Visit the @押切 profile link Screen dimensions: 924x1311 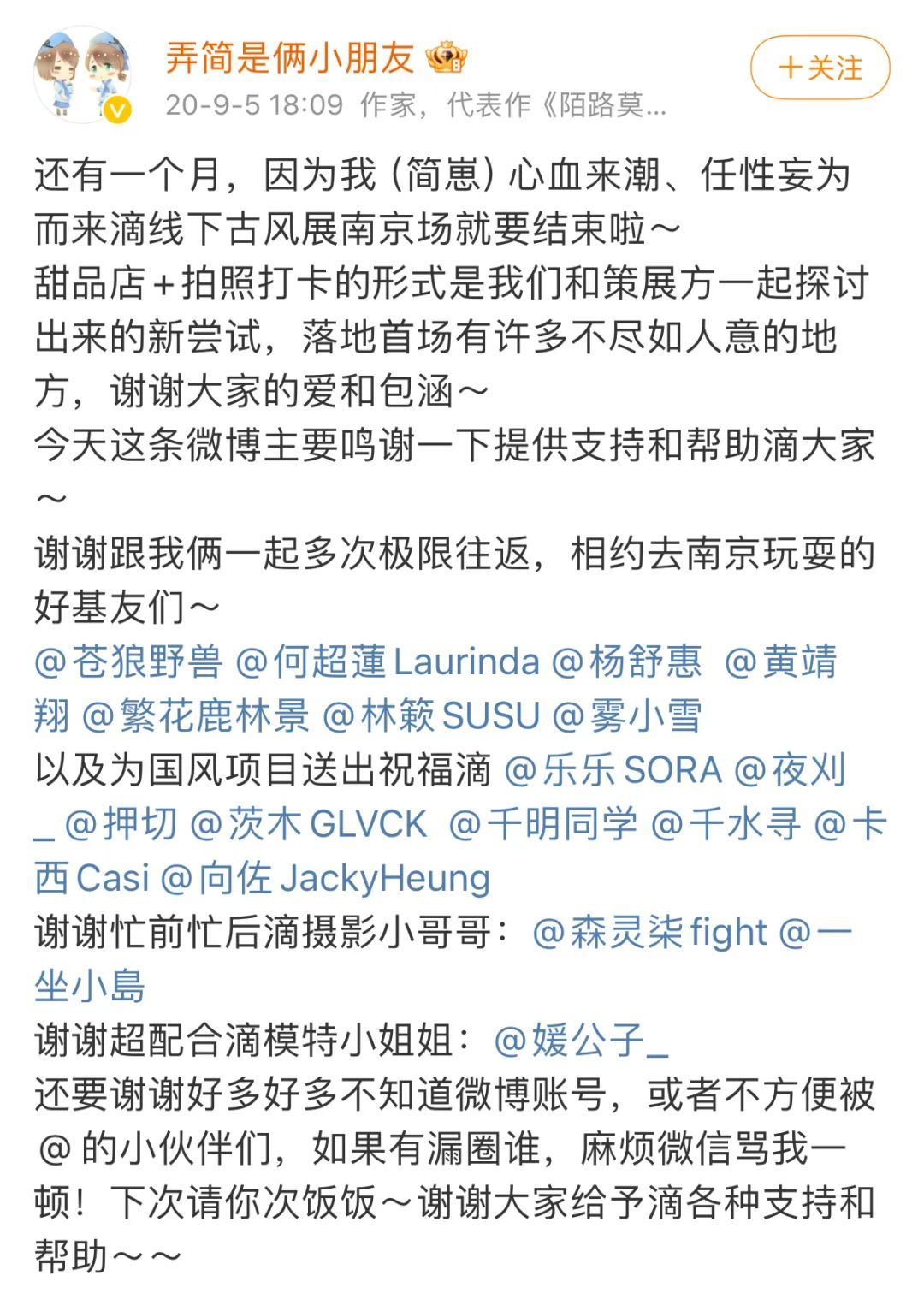[x=121, y=824]
